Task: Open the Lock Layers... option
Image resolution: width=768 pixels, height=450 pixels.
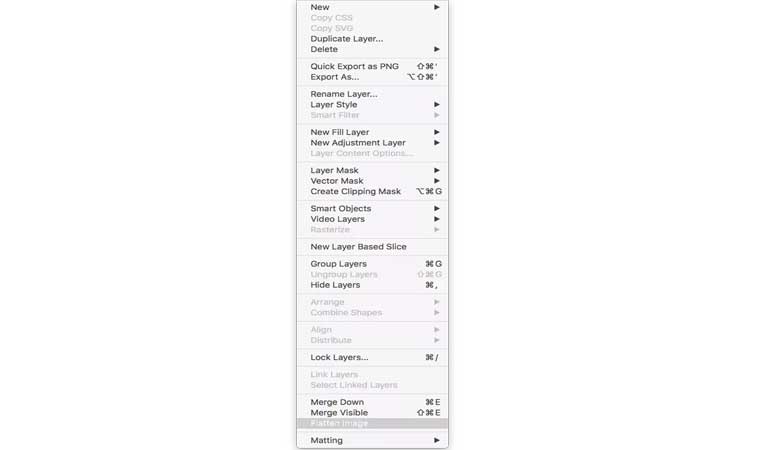Action: [339, 357]
